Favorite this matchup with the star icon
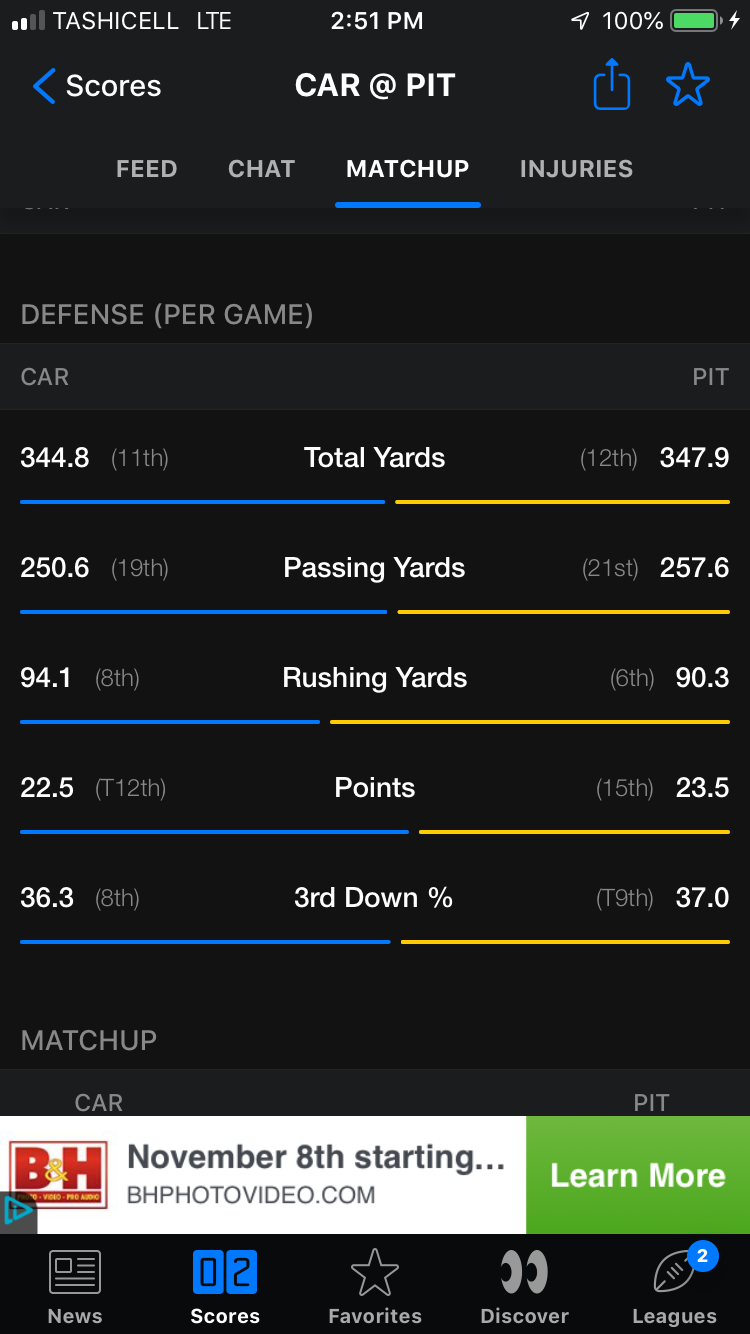This screenshot has height=1334, width=750. coord(687,85)
